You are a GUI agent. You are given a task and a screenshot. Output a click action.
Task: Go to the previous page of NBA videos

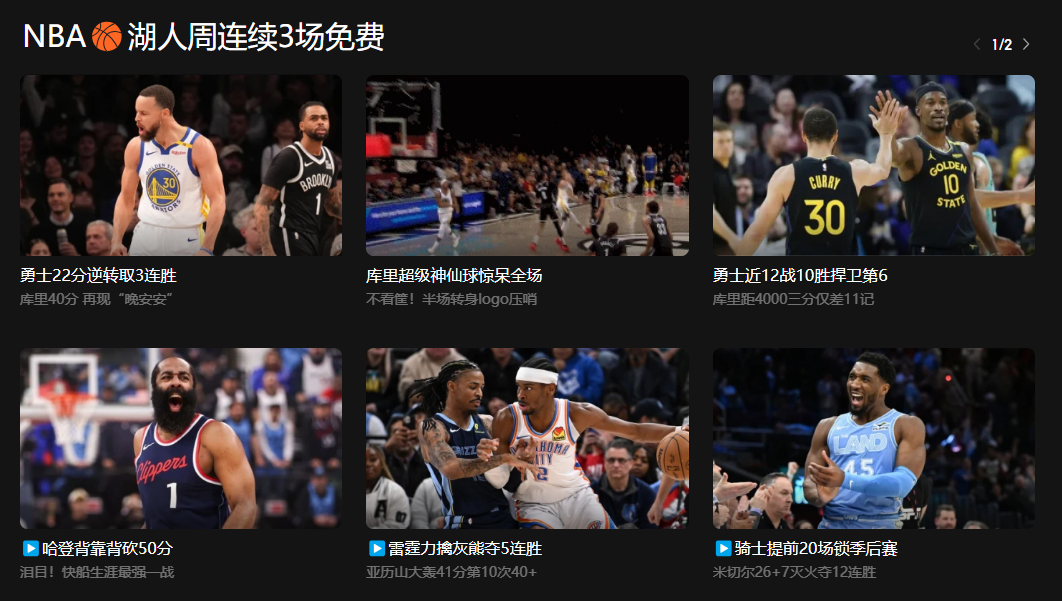977,44
